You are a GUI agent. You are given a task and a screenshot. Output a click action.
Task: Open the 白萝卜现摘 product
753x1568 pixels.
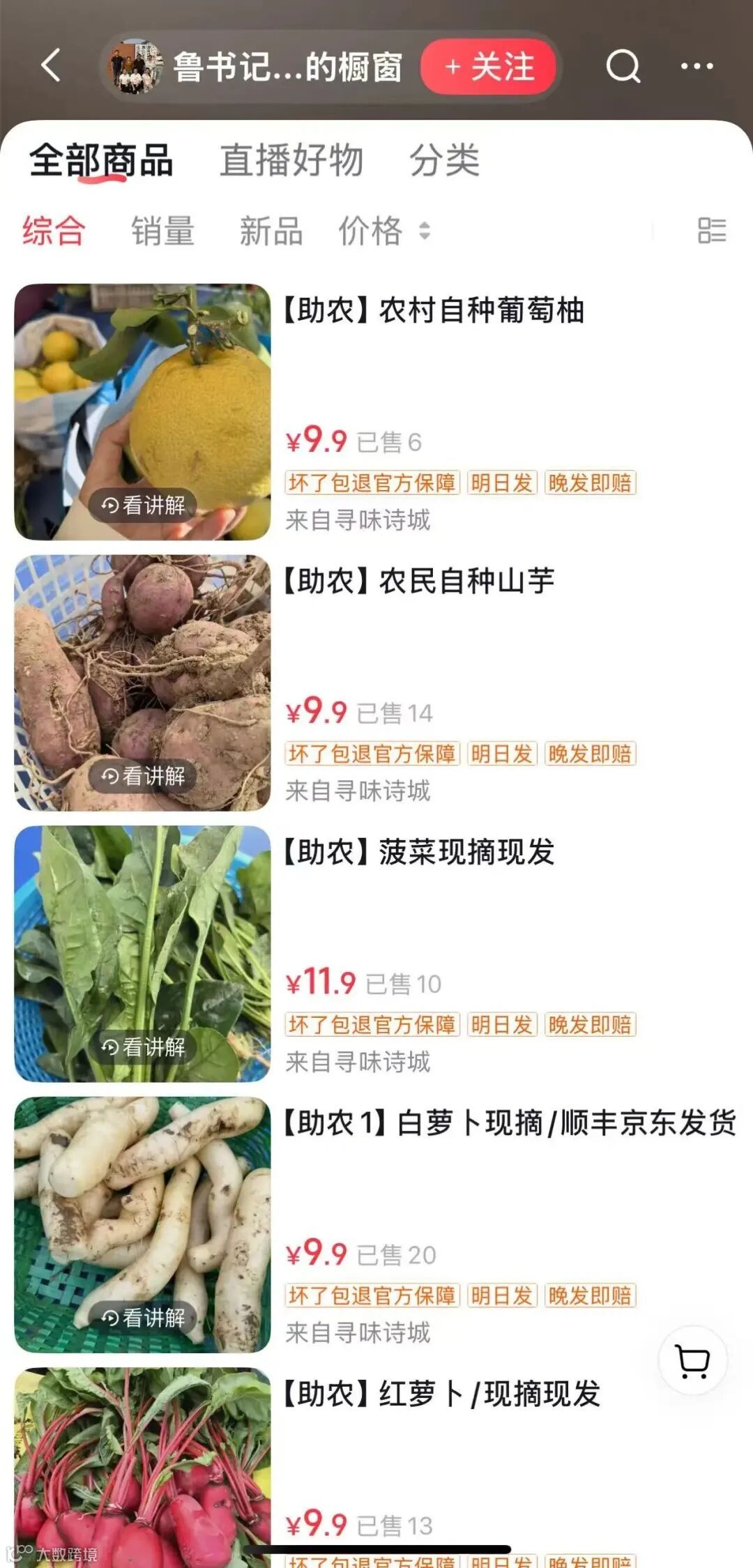pos(509,1123)
